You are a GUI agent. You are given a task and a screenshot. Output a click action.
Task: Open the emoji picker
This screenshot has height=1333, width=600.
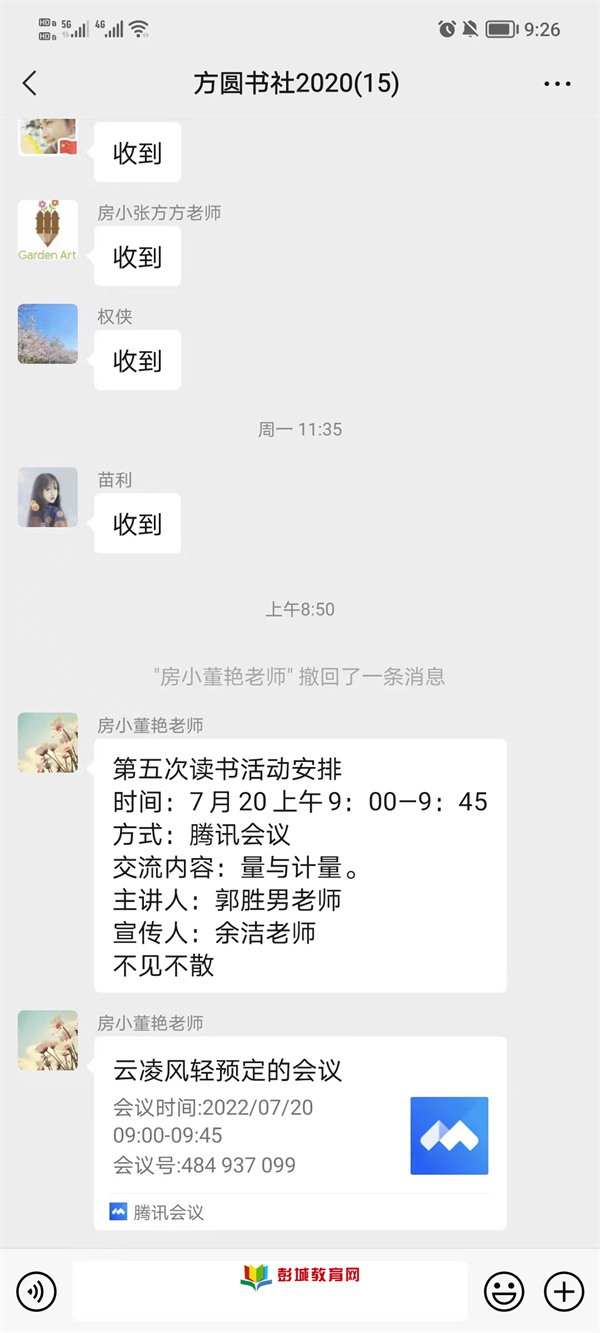click(x=504, y=1291)
